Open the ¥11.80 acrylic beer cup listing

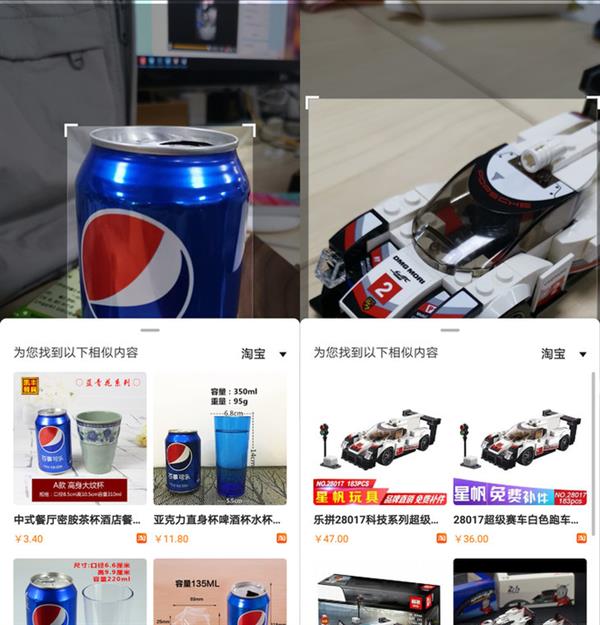220,439
